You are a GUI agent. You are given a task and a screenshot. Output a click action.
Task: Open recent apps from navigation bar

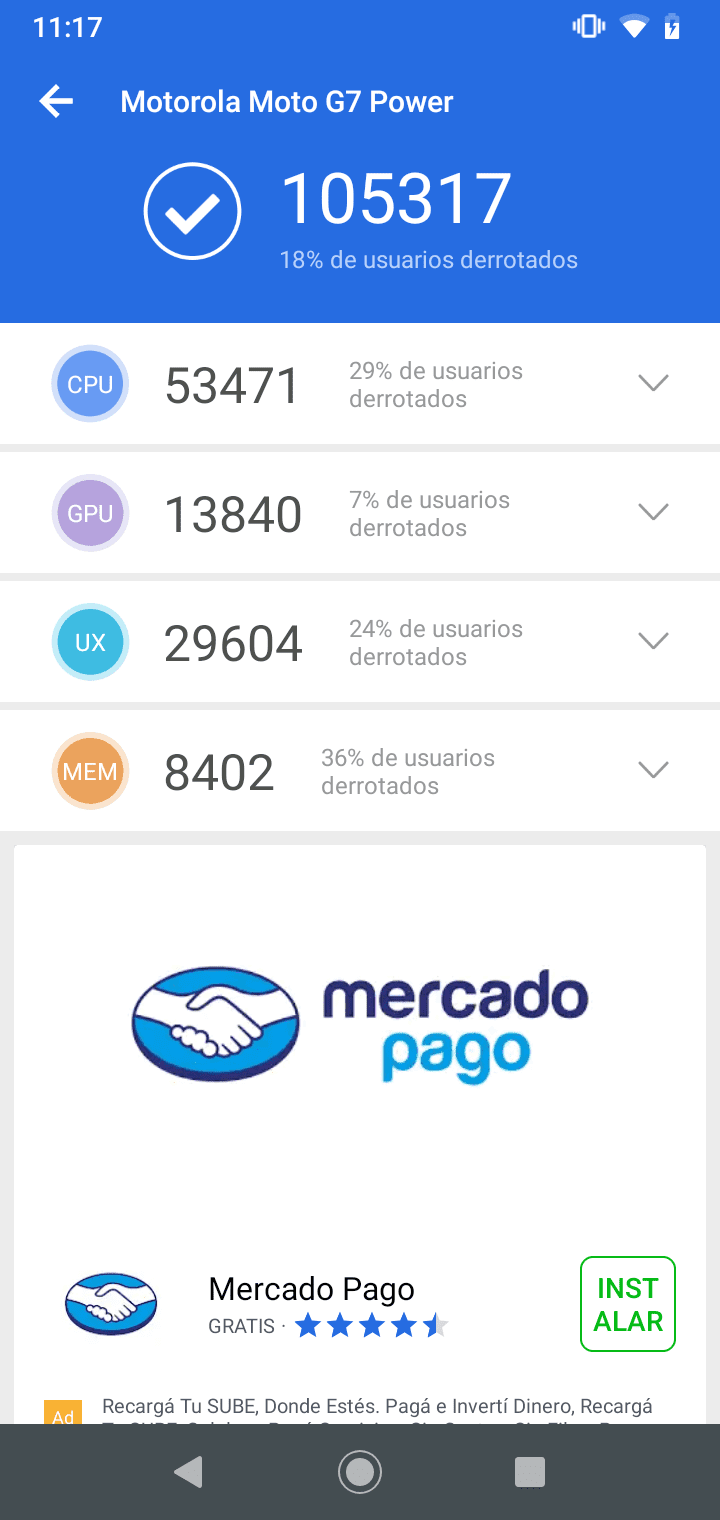(529, 1472)
